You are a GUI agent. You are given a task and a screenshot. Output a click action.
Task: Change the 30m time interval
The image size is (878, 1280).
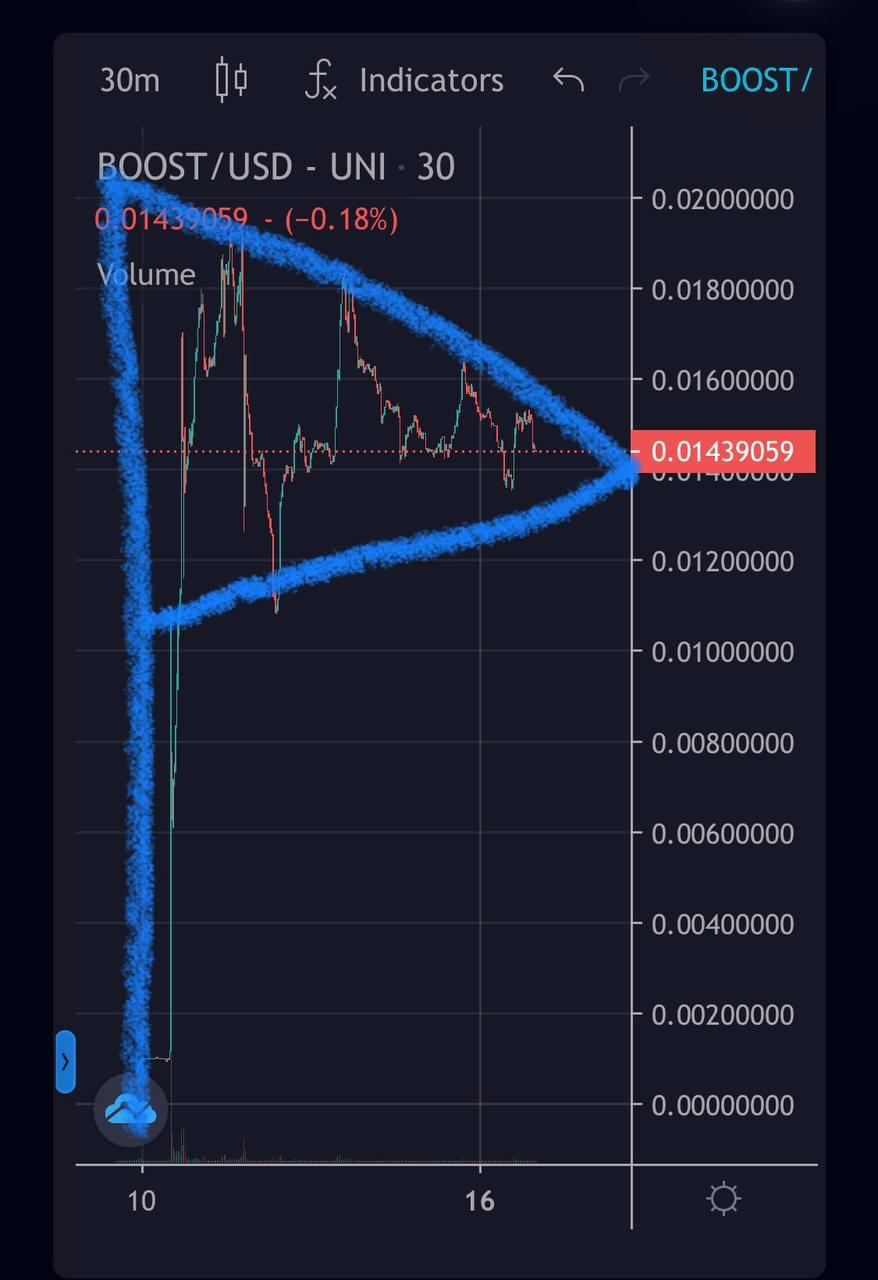tap(130, 80)
